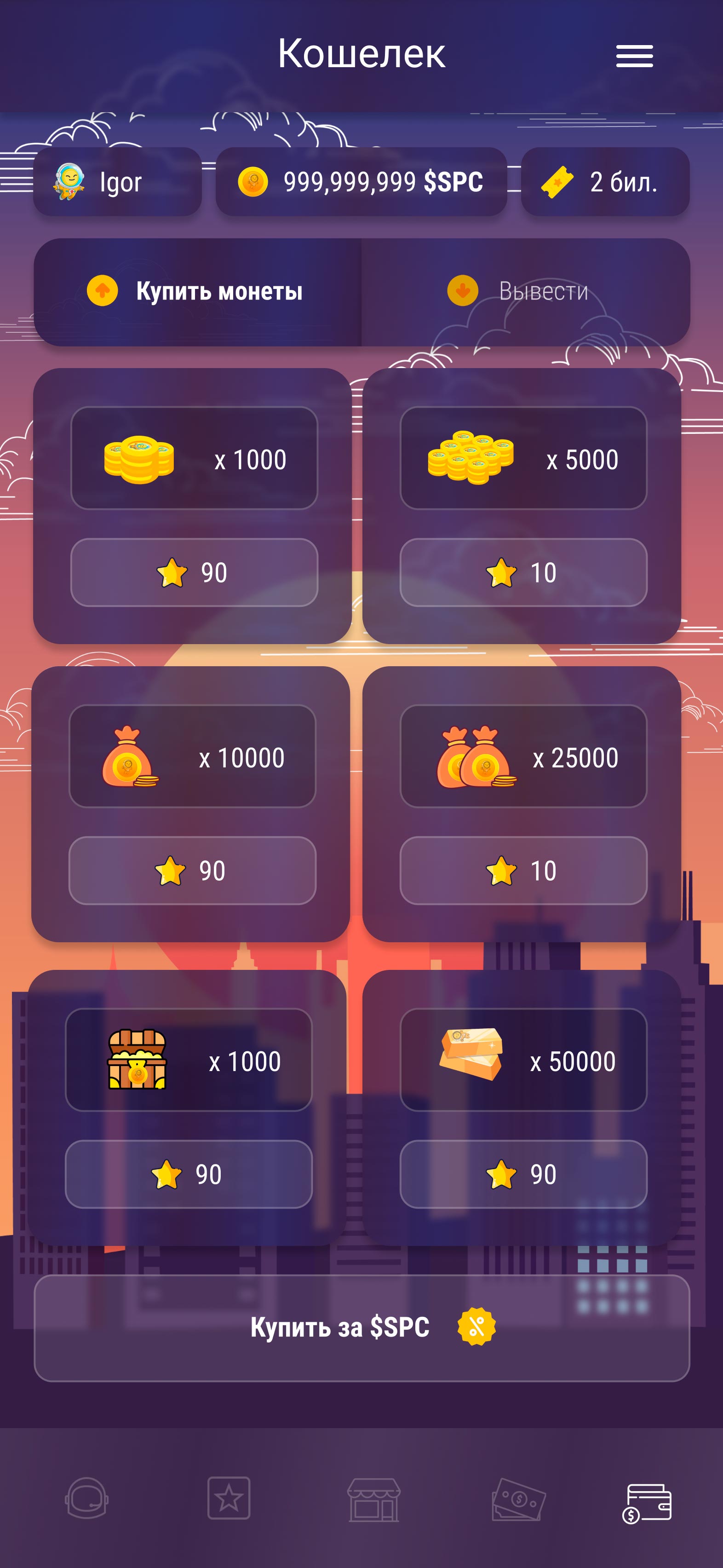
Task: Open the astronaut helmet tab
Action: 86,1499
